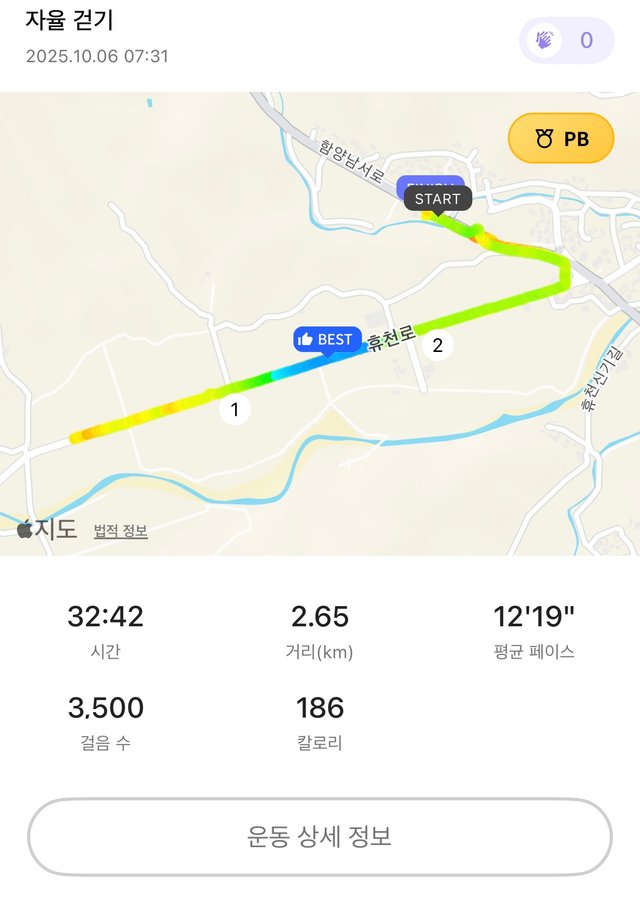Tap the clap button showing 0
Screen dimensions: 640x922
[x=565, y=41]
